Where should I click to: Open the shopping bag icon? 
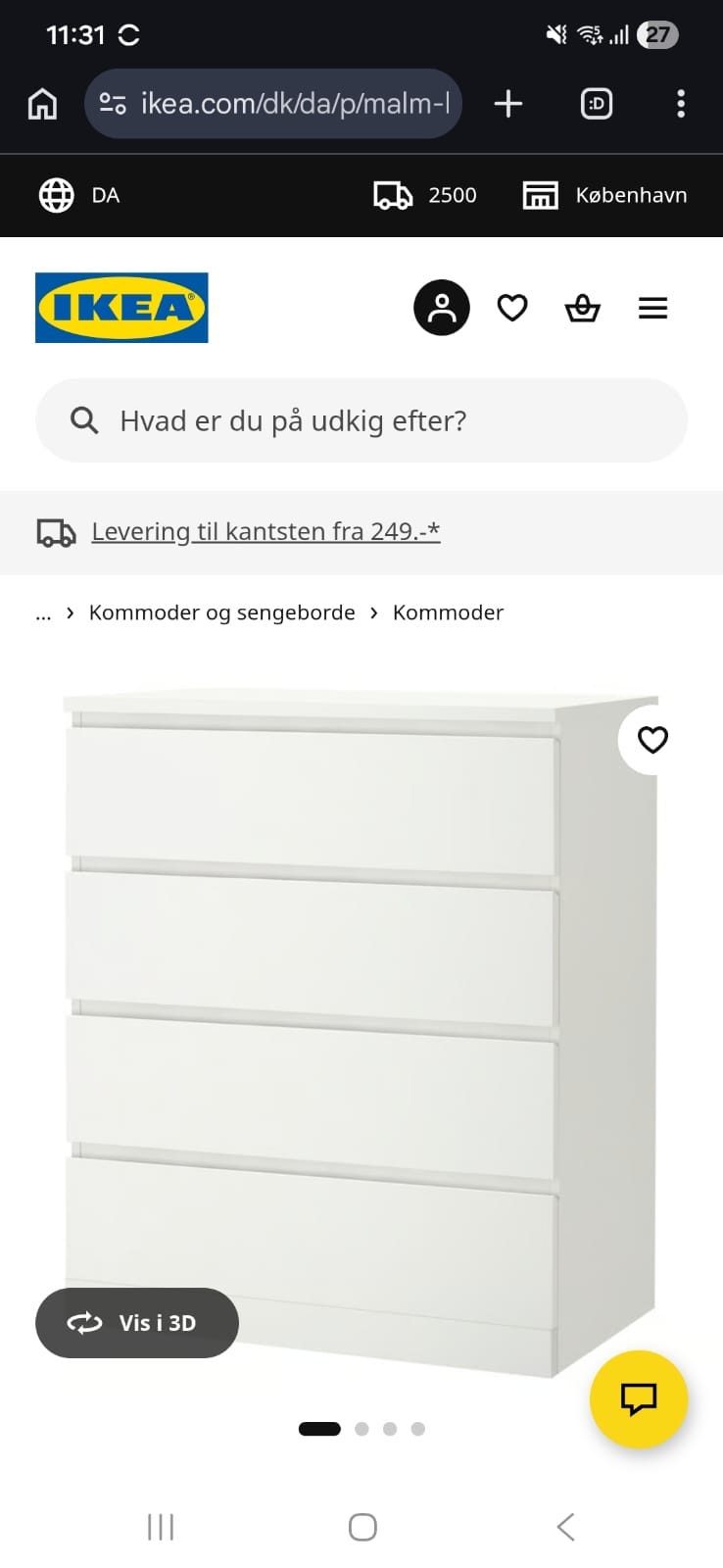pos(583,307)
